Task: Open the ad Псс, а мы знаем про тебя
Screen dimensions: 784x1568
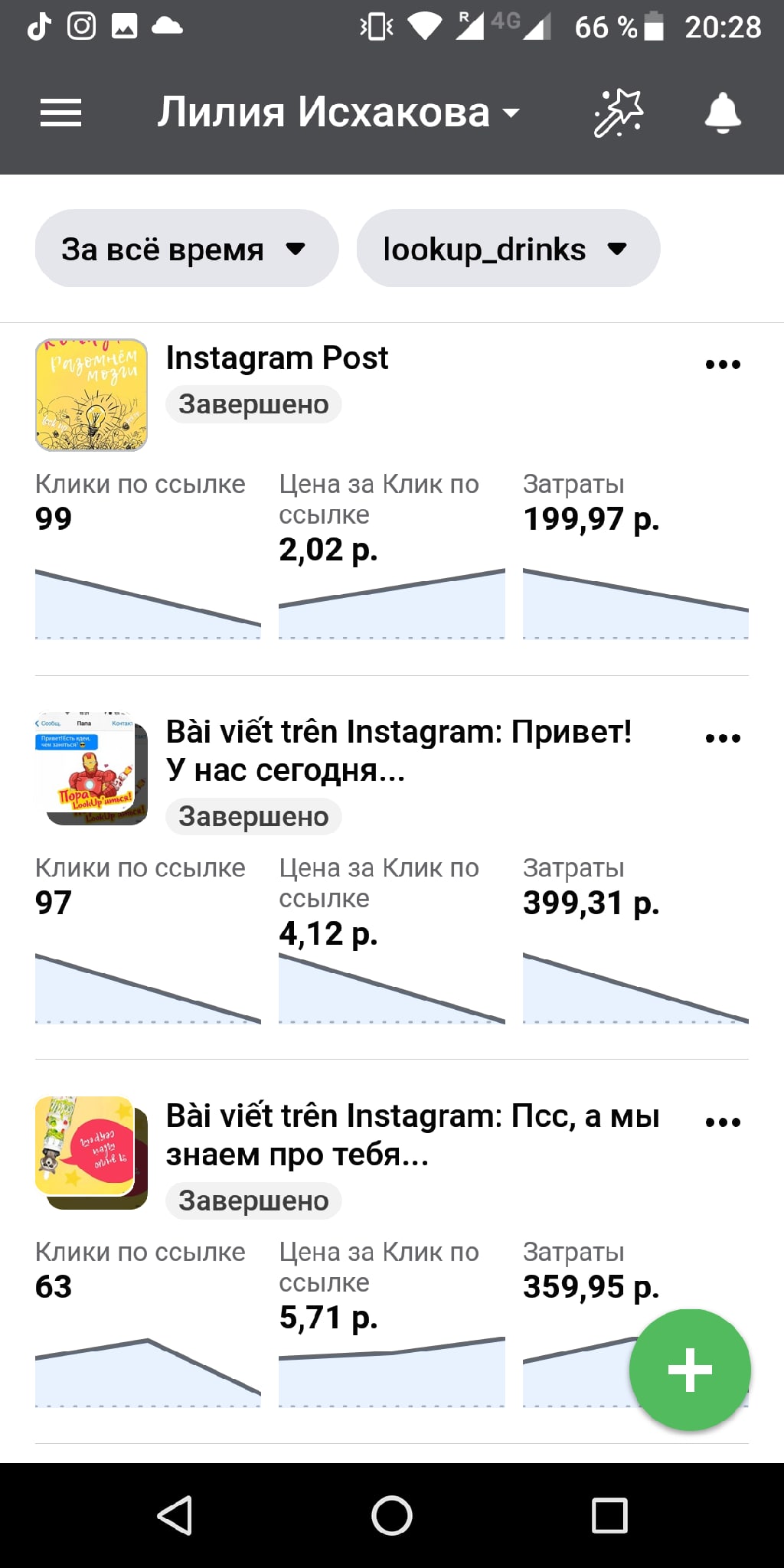Action: (412, 1135)
